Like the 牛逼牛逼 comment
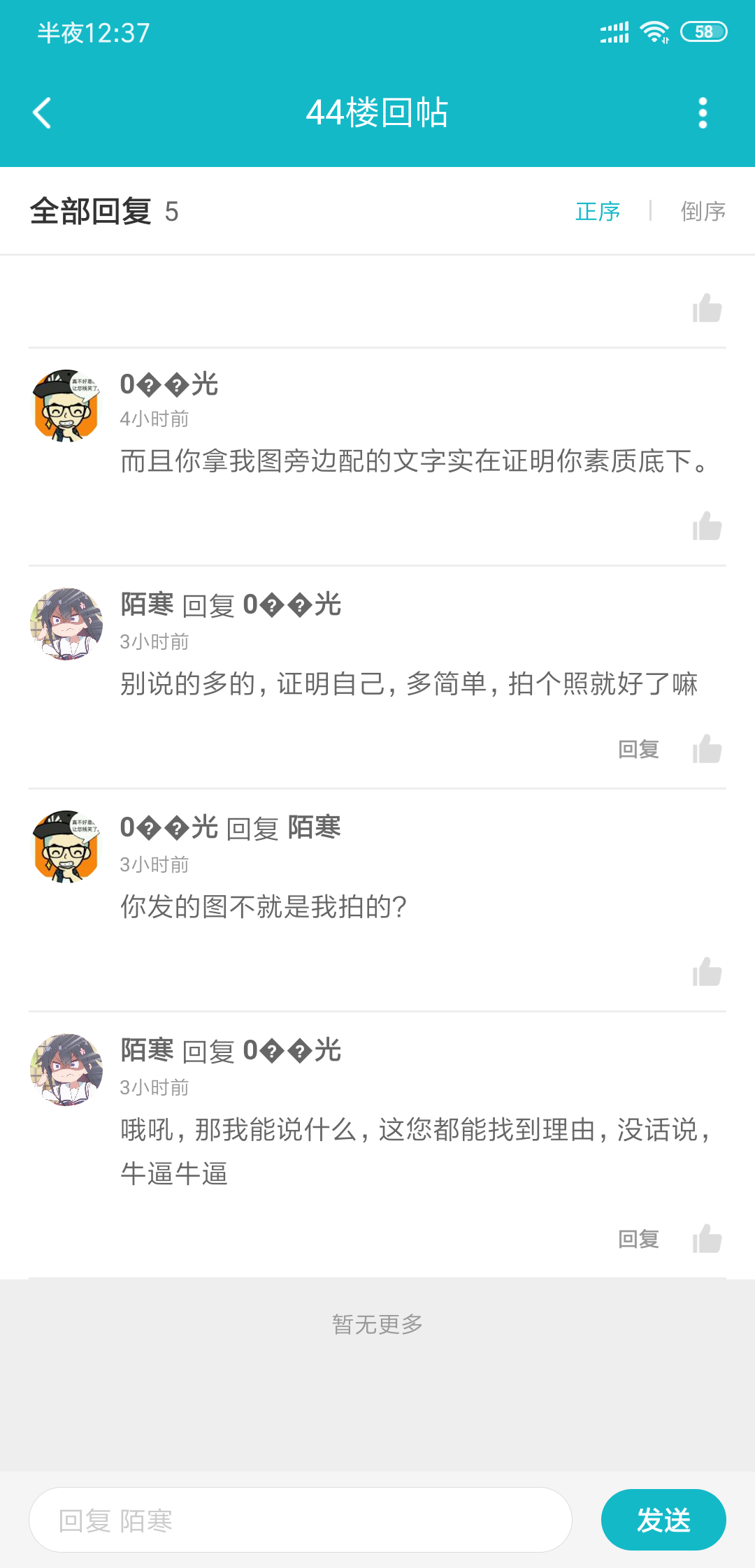This screenshot has height=1568, width=755. click(707, 1240)
